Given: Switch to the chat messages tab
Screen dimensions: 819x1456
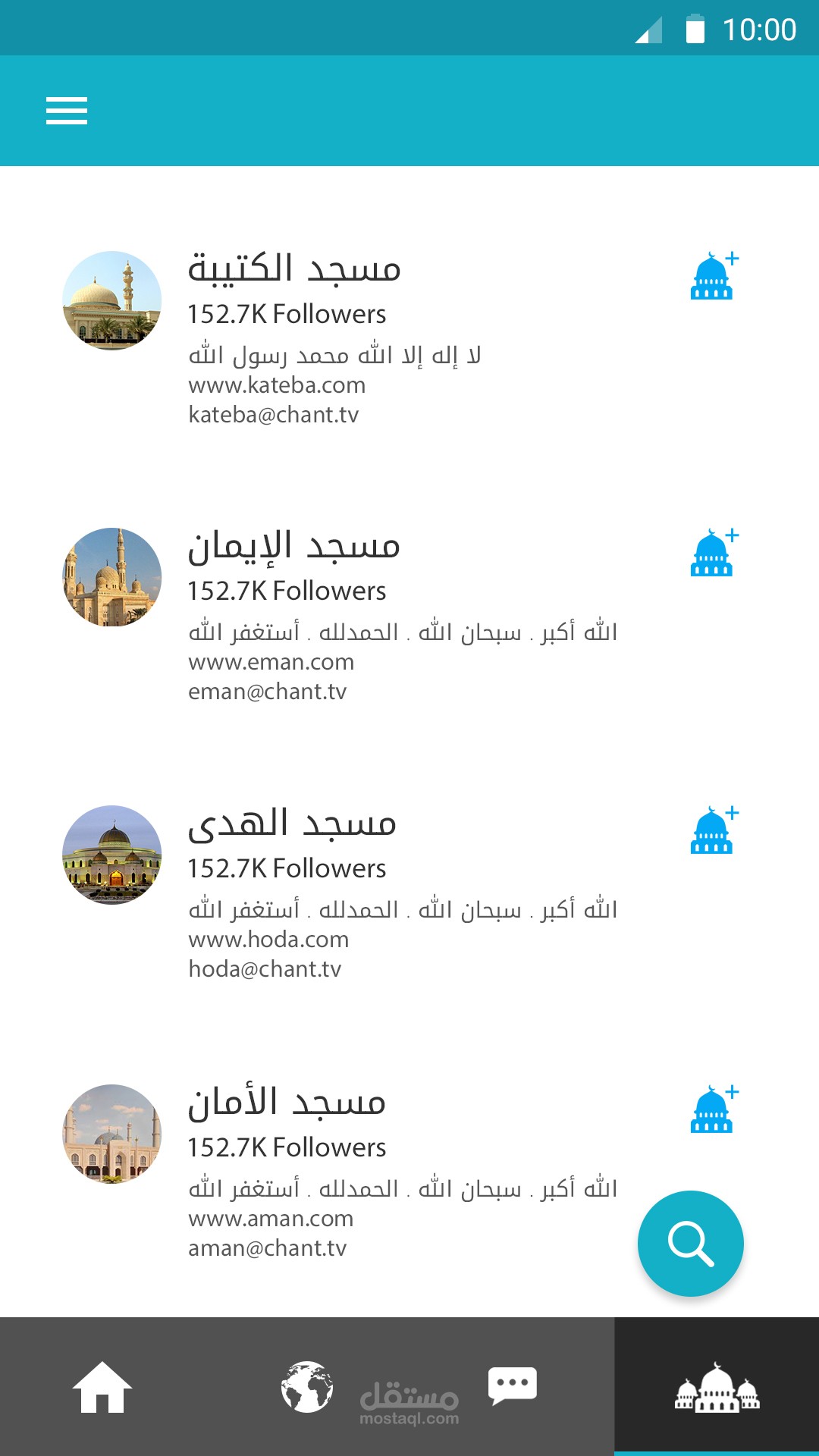Looking at the screenshot, I should pyautogui.click(x=513, y=1386).
